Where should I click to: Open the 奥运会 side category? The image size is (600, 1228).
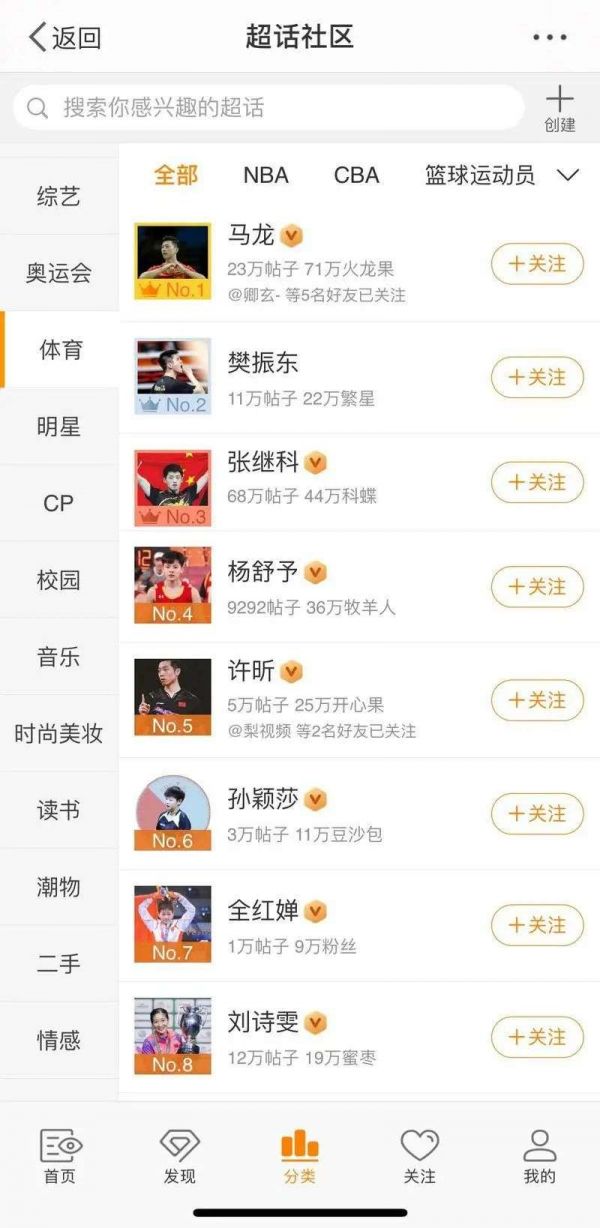59,272
